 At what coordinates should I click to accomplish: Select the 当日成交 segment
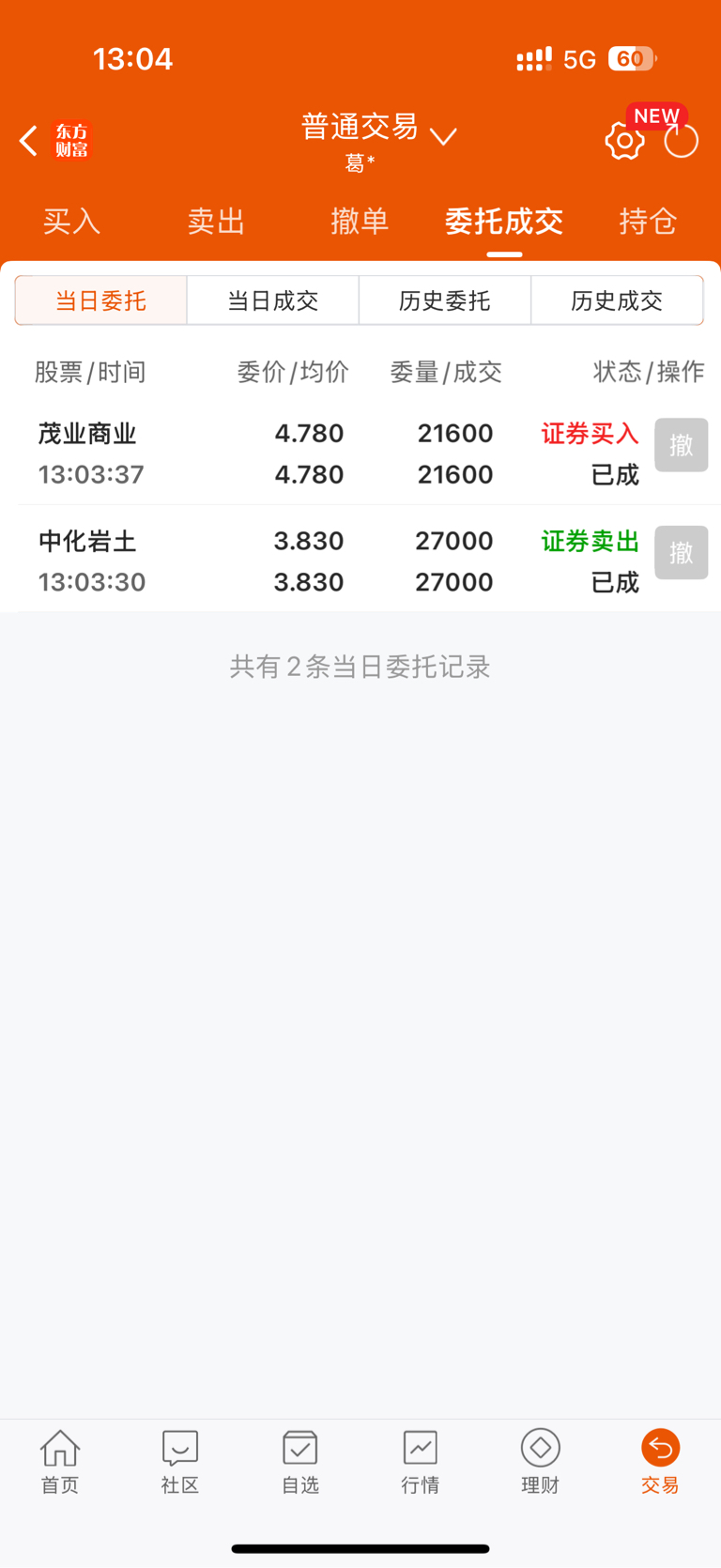273,300
